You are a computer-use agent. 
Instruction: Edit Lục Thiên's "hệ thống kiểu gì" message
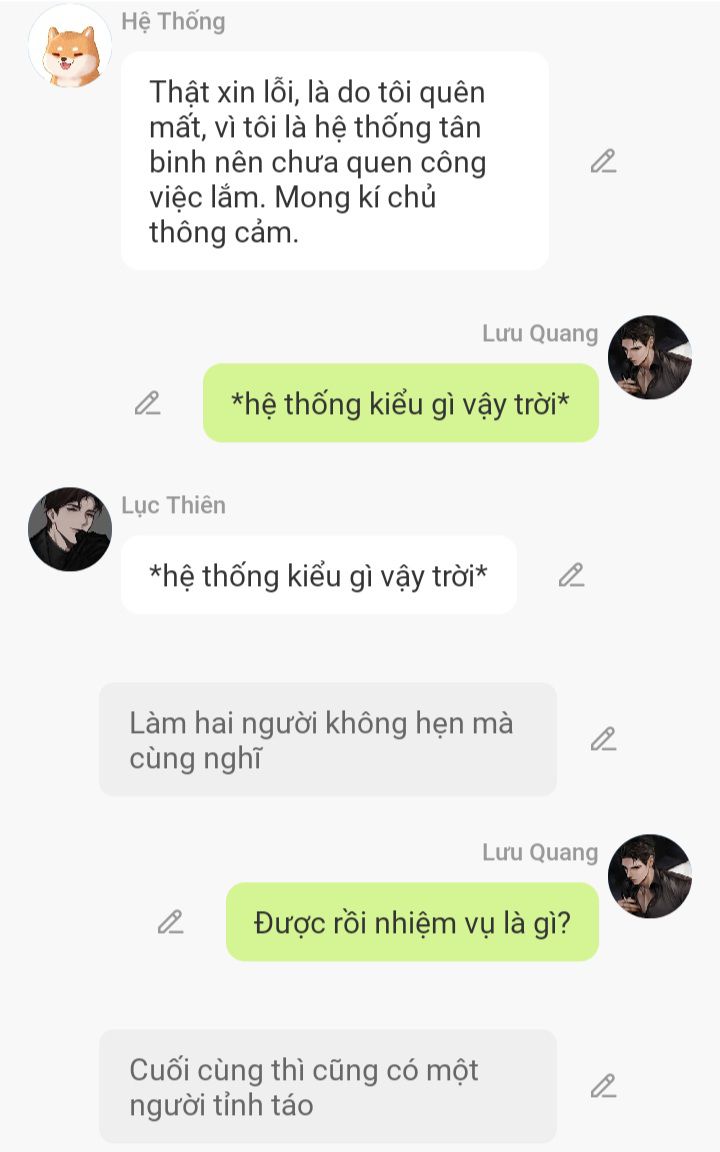pyautogui.click(x=571, y=575)
